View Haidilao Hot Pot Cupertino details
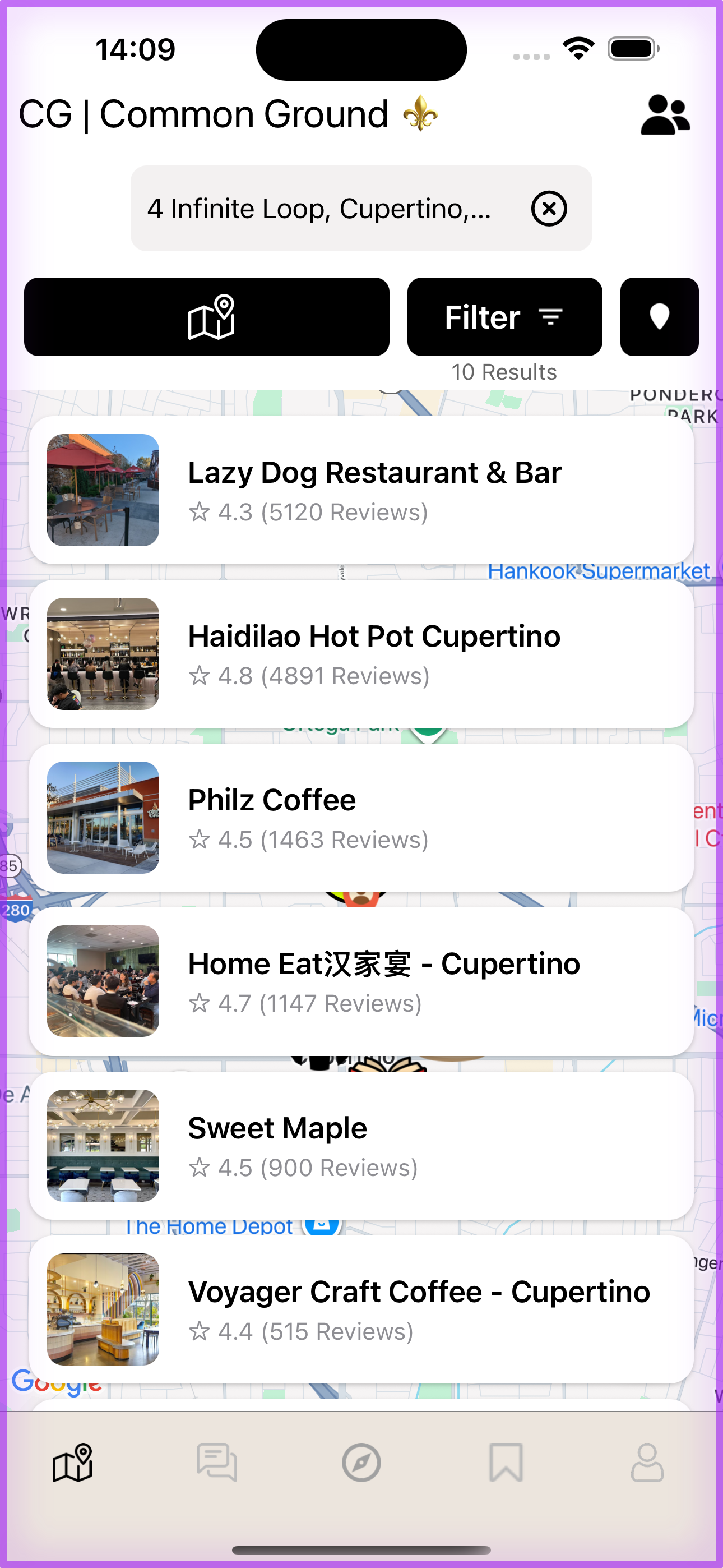This screenshot has height=1568, width=723. pyautogui.click(x=361, y=654)
